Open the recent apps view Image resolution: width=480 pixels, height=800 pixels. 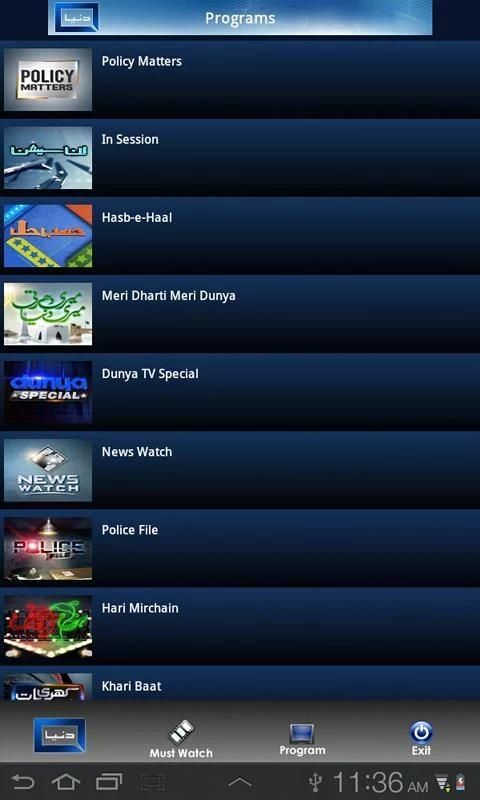[109, 782]
